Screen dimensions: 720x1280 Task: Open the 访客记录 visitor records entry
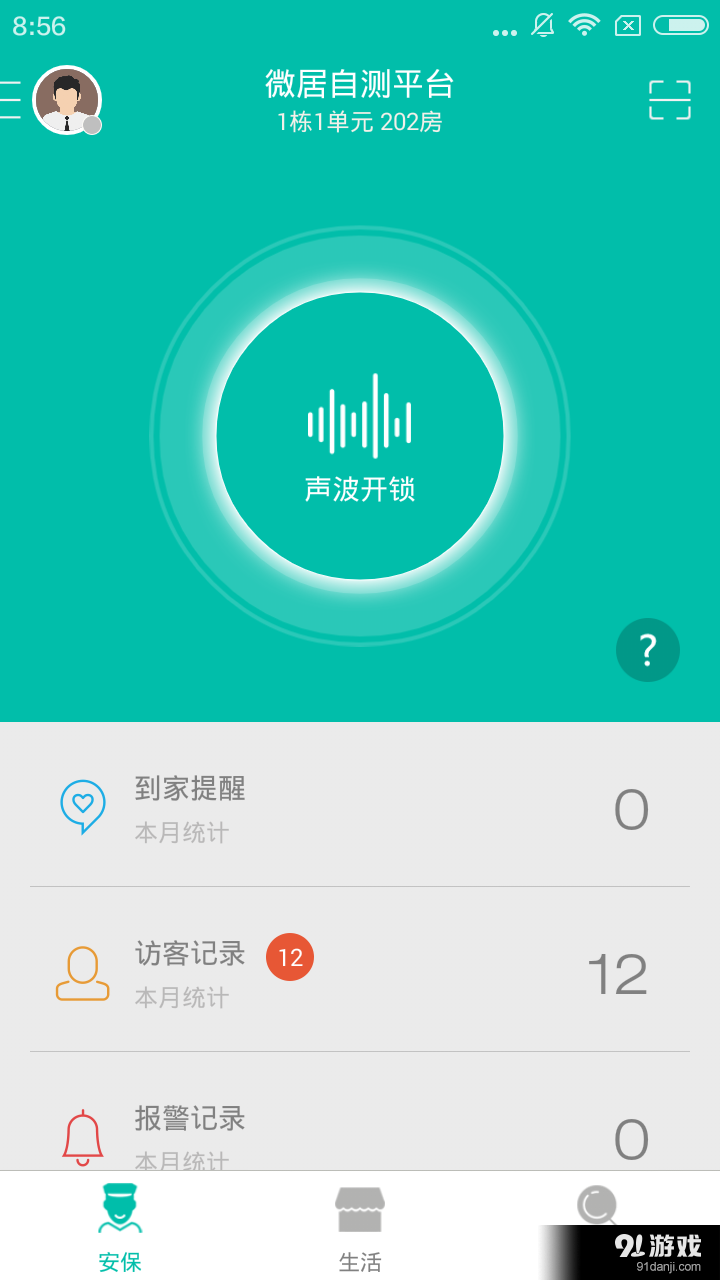pyautogui.click(x=360, y=972)
